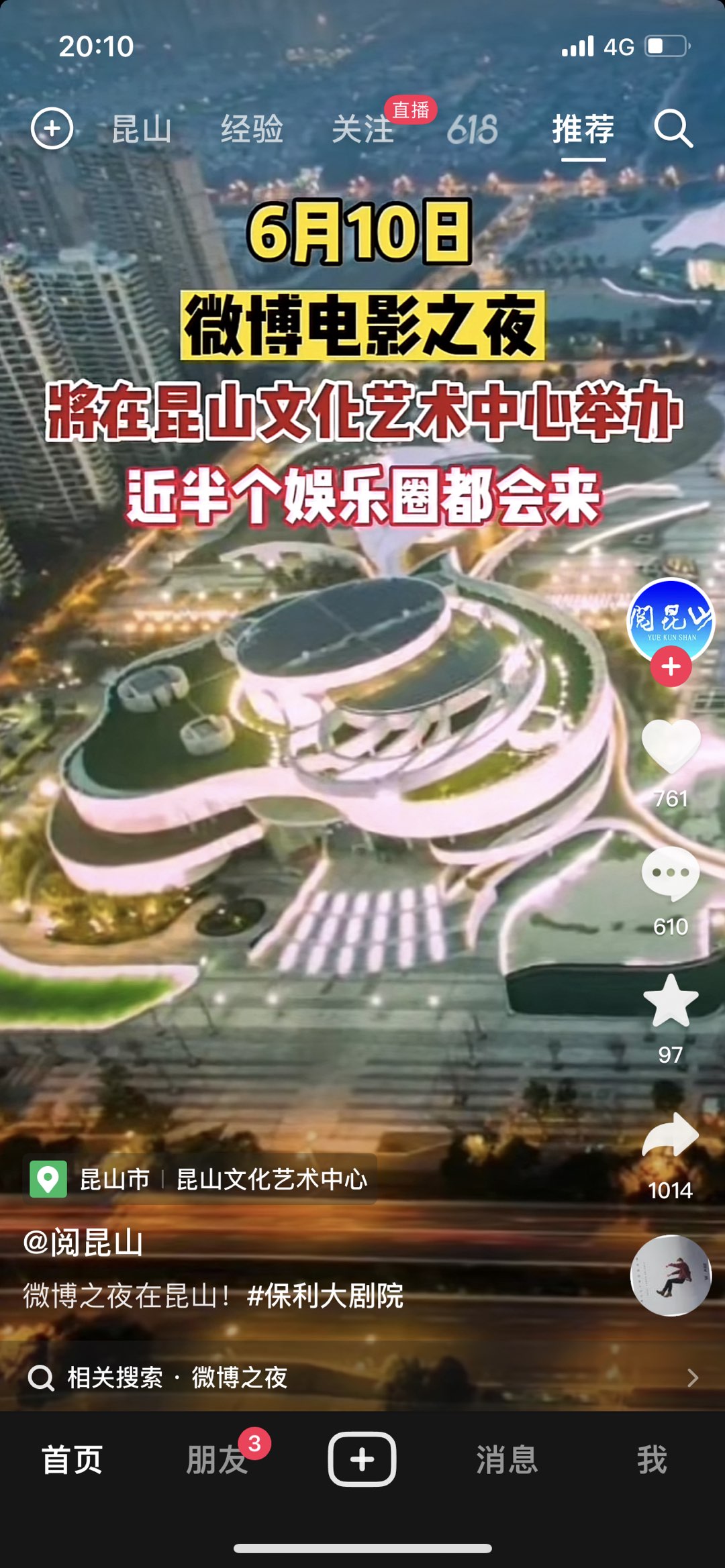Create a new post with center plus button
Image resolution: width=725 pixels, height=1568 pixels.
(362, 1459)
